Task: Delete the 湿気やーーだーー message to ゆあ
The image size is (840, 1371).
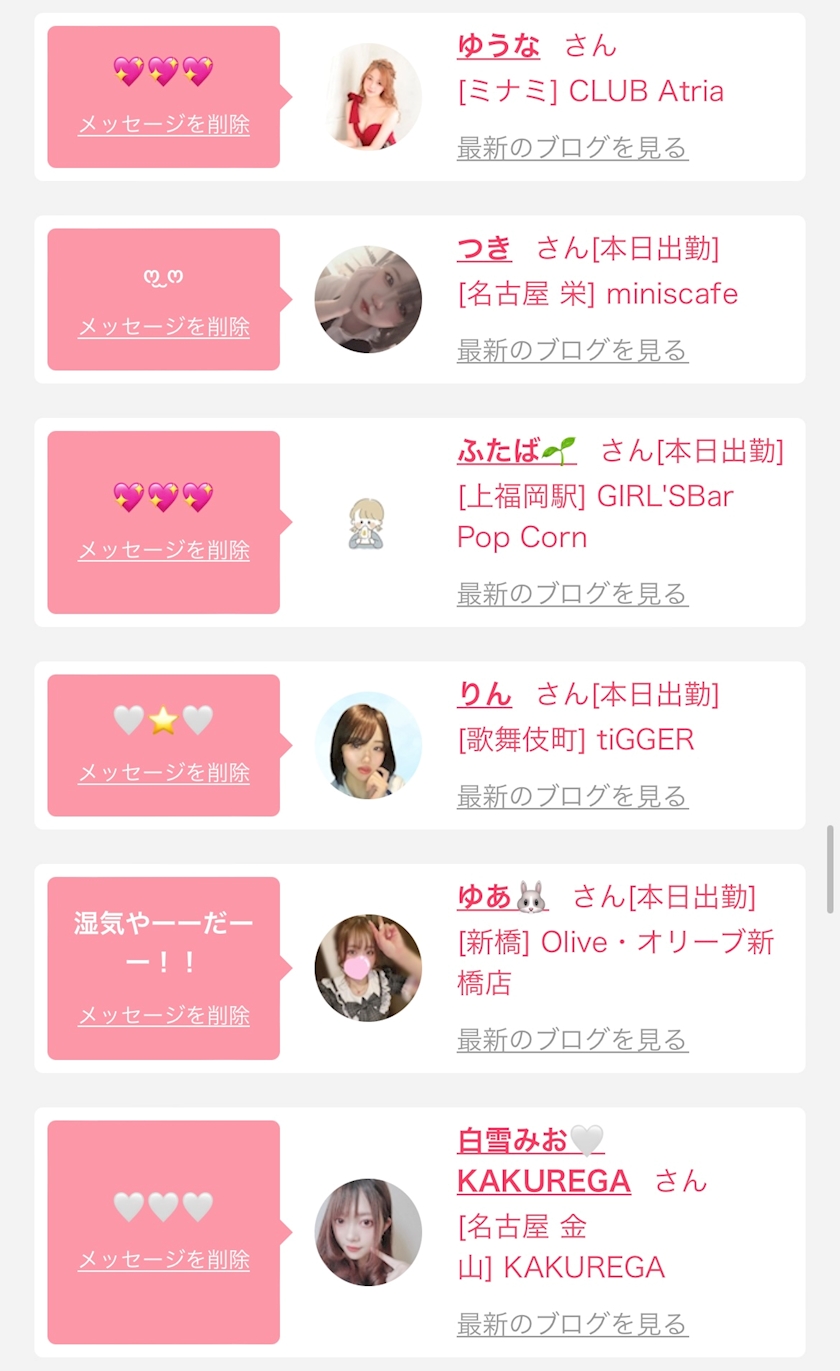Action: click(x=164, y=1016)
